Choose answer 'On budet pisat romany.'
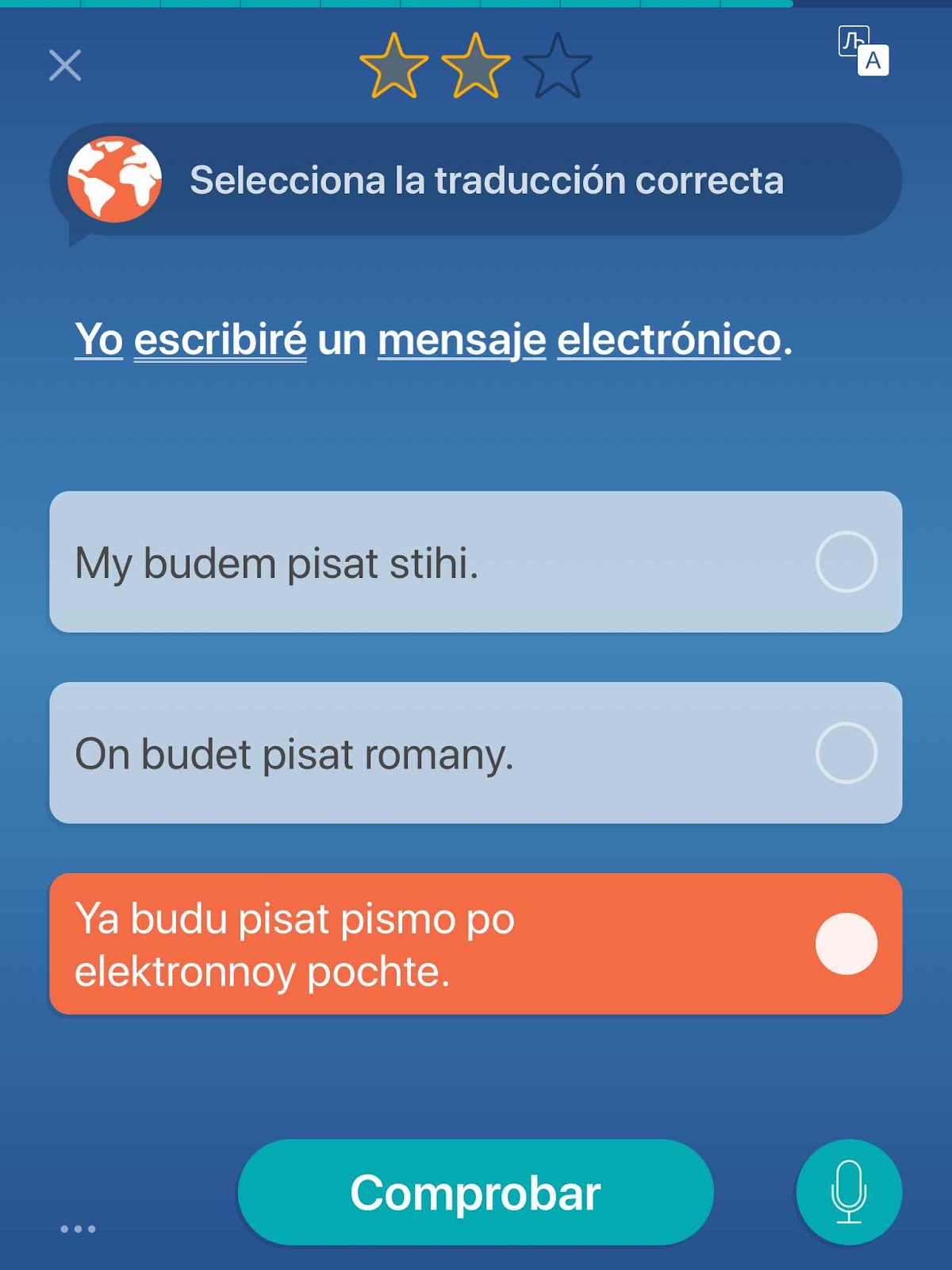The width and height of the screenshot is (952, 1270). click(475, 752)
